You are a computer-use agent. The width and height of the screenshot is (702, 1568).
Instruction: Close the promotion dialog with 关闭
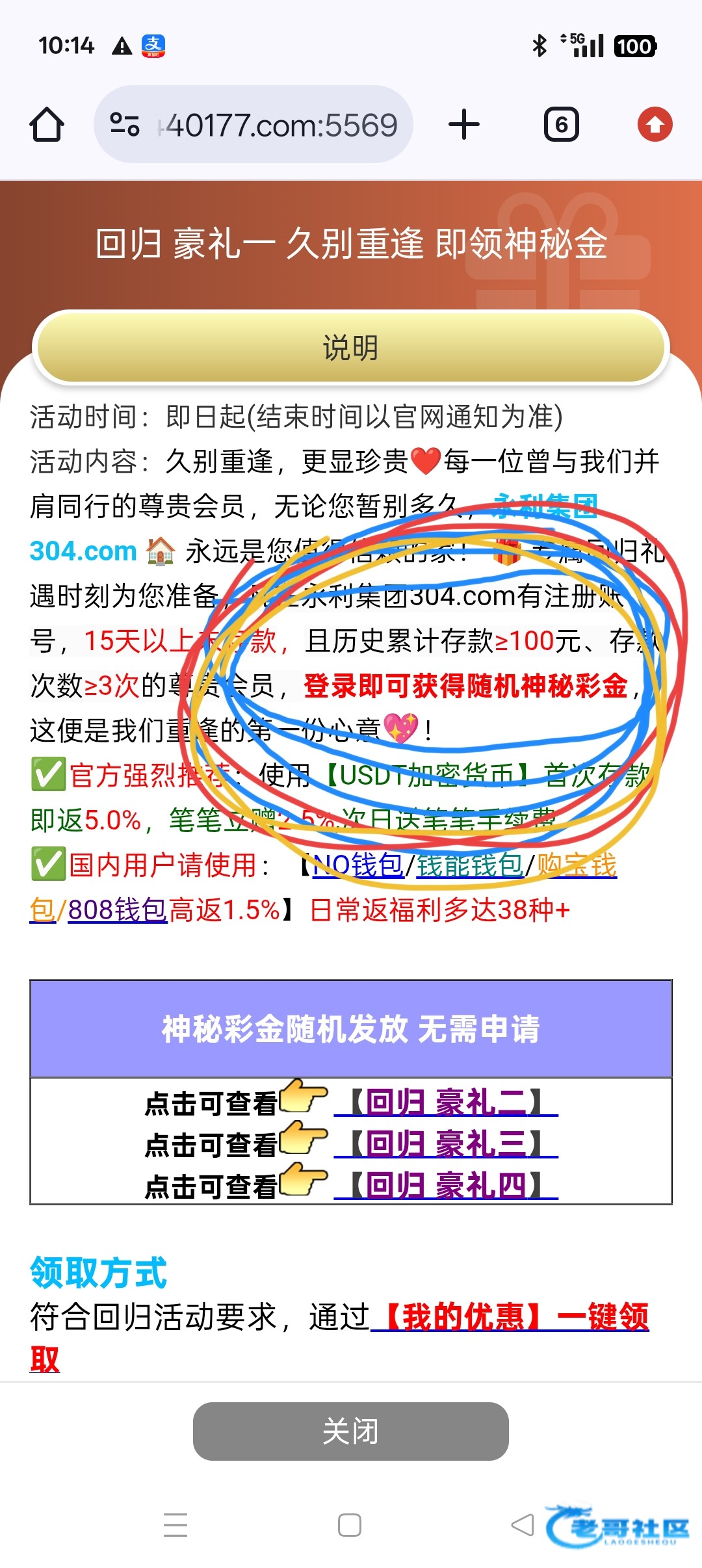point(351,1431)
